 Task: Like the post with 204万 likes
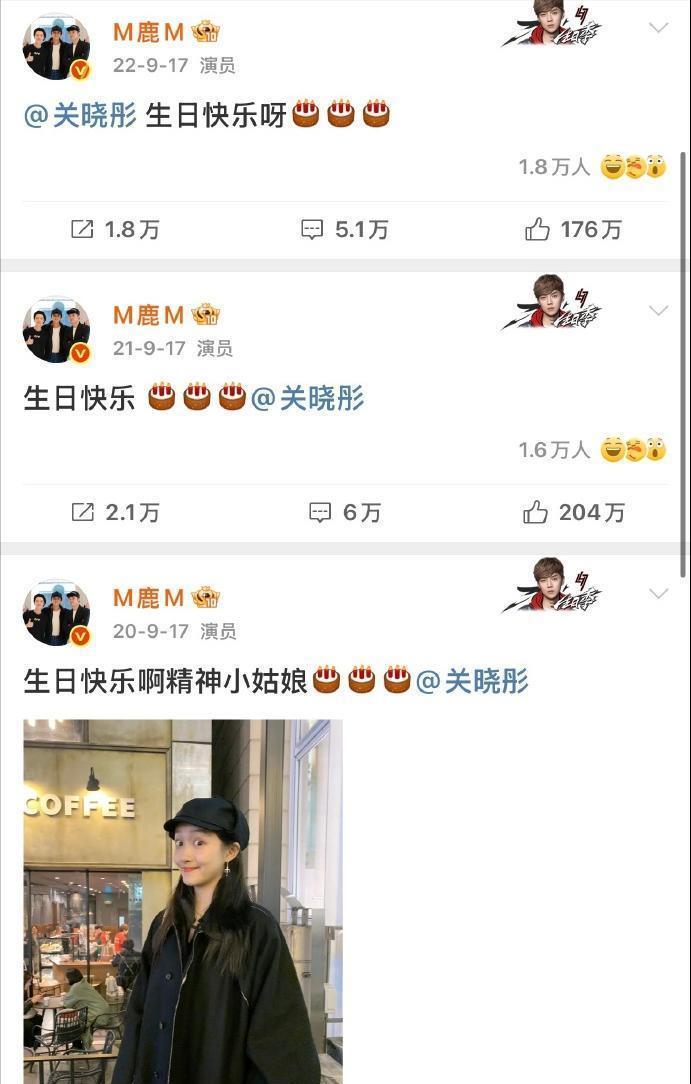click(x=573, y=513)
